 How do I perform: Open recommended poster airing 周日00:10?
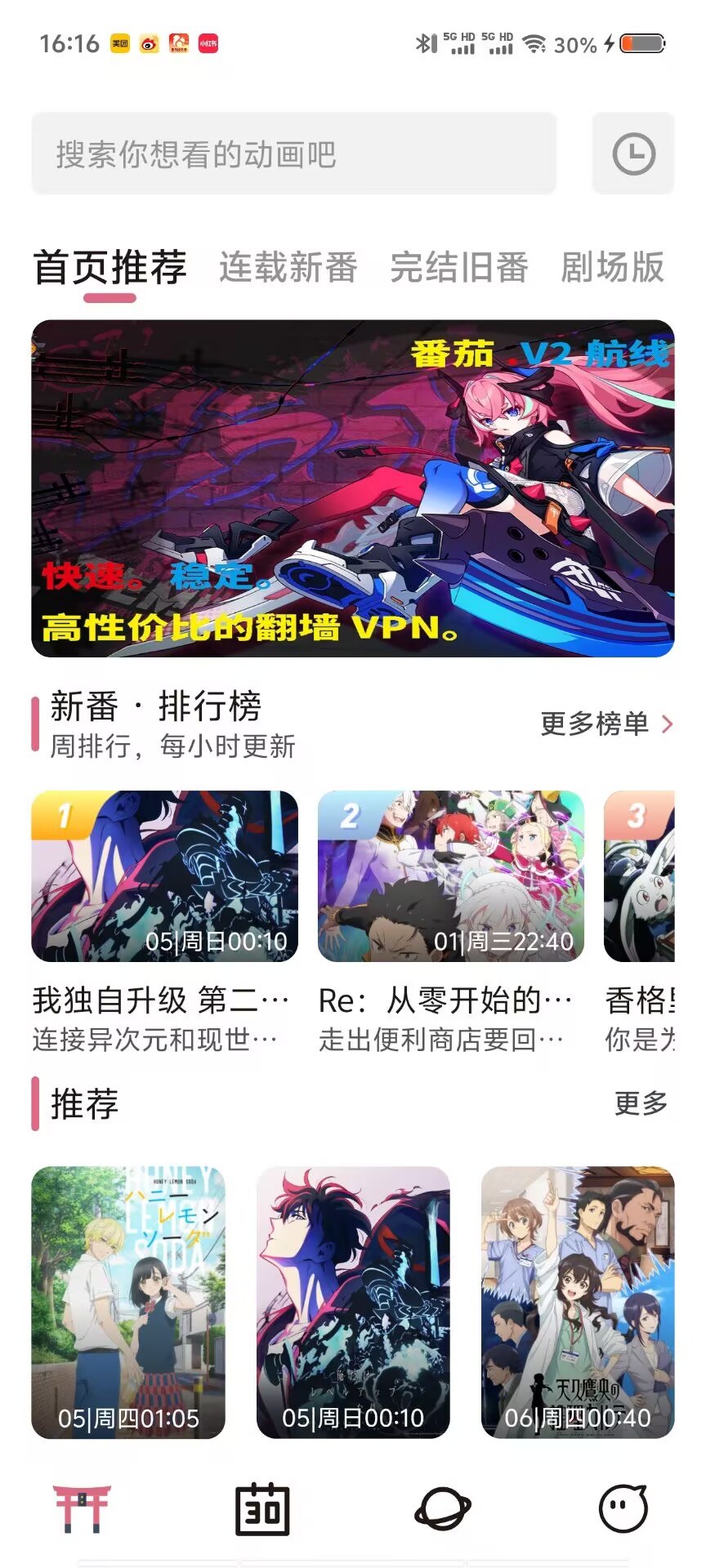353,1302
